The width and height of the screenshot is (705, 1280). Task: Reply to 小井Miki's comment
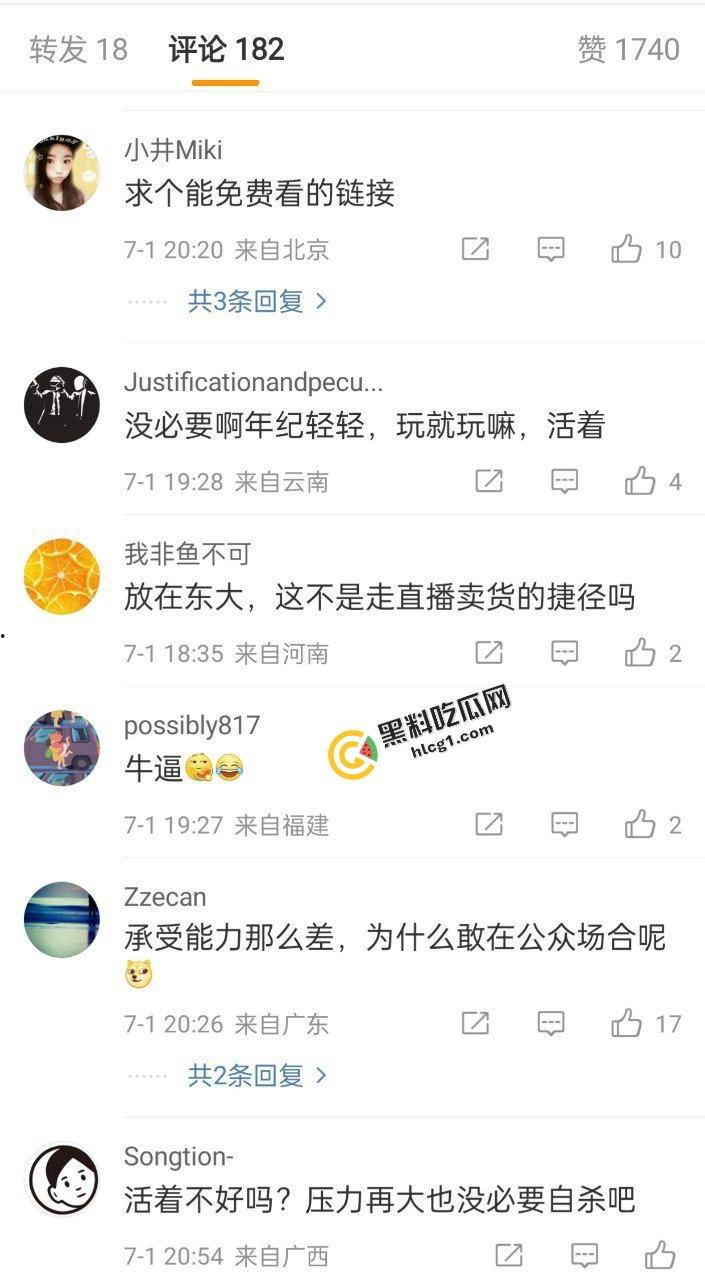pyautogui.click(x=551, y=249)
